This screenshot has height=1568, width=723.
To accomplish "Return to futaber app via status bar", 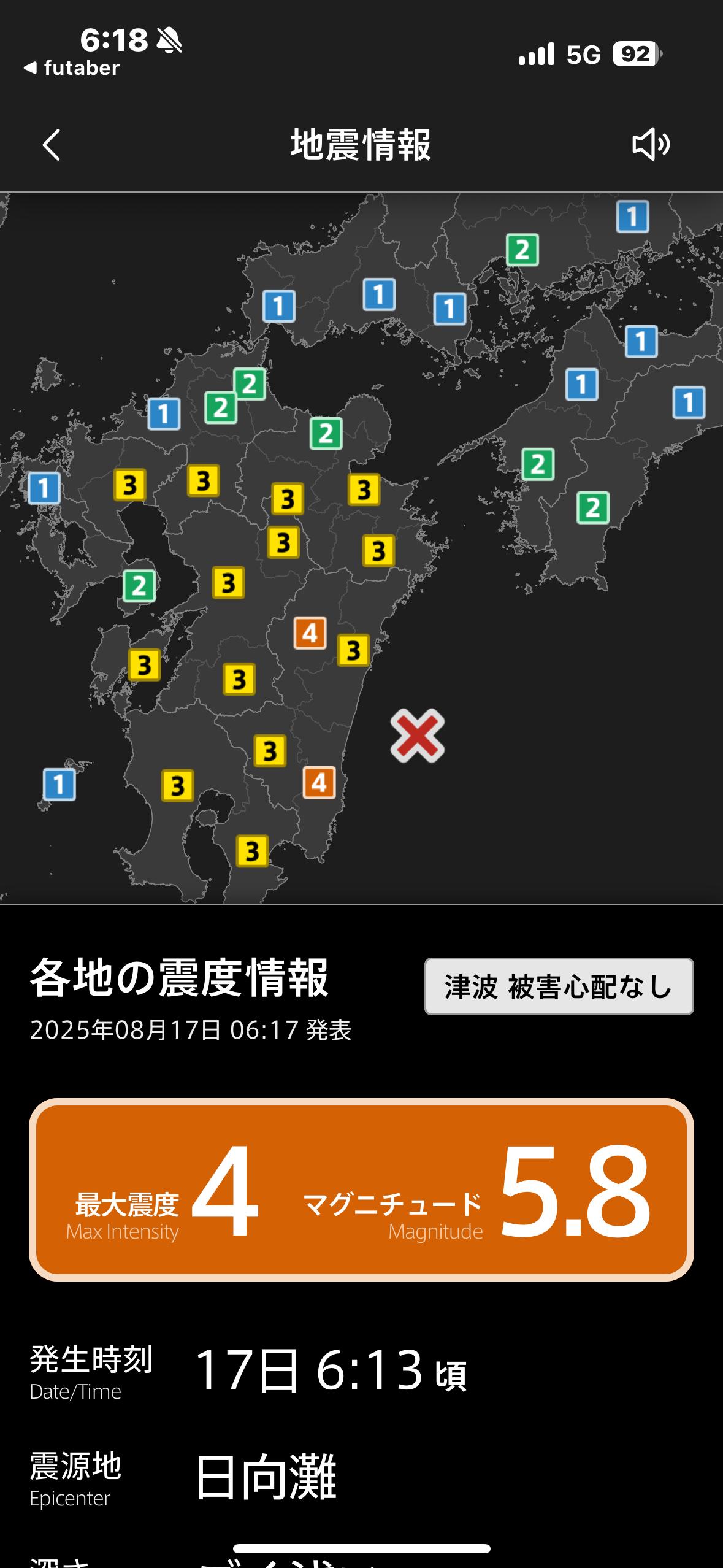I will [x=72, y=68].
